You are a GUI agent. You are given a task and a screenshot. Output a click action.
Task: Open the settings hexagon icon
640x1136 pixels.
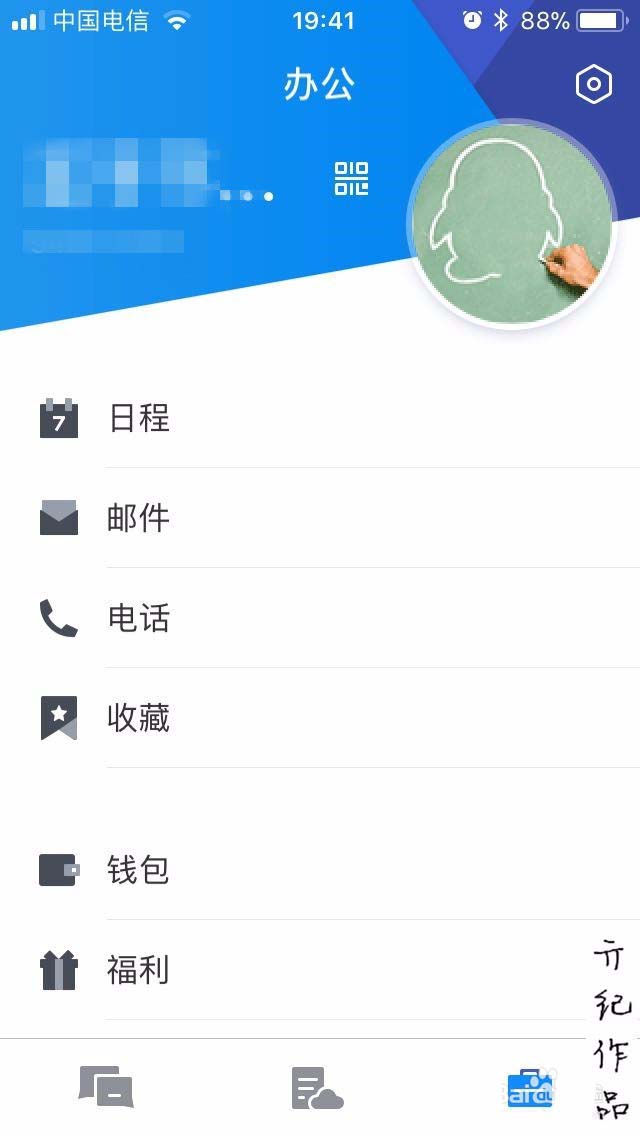click(593, 86)
